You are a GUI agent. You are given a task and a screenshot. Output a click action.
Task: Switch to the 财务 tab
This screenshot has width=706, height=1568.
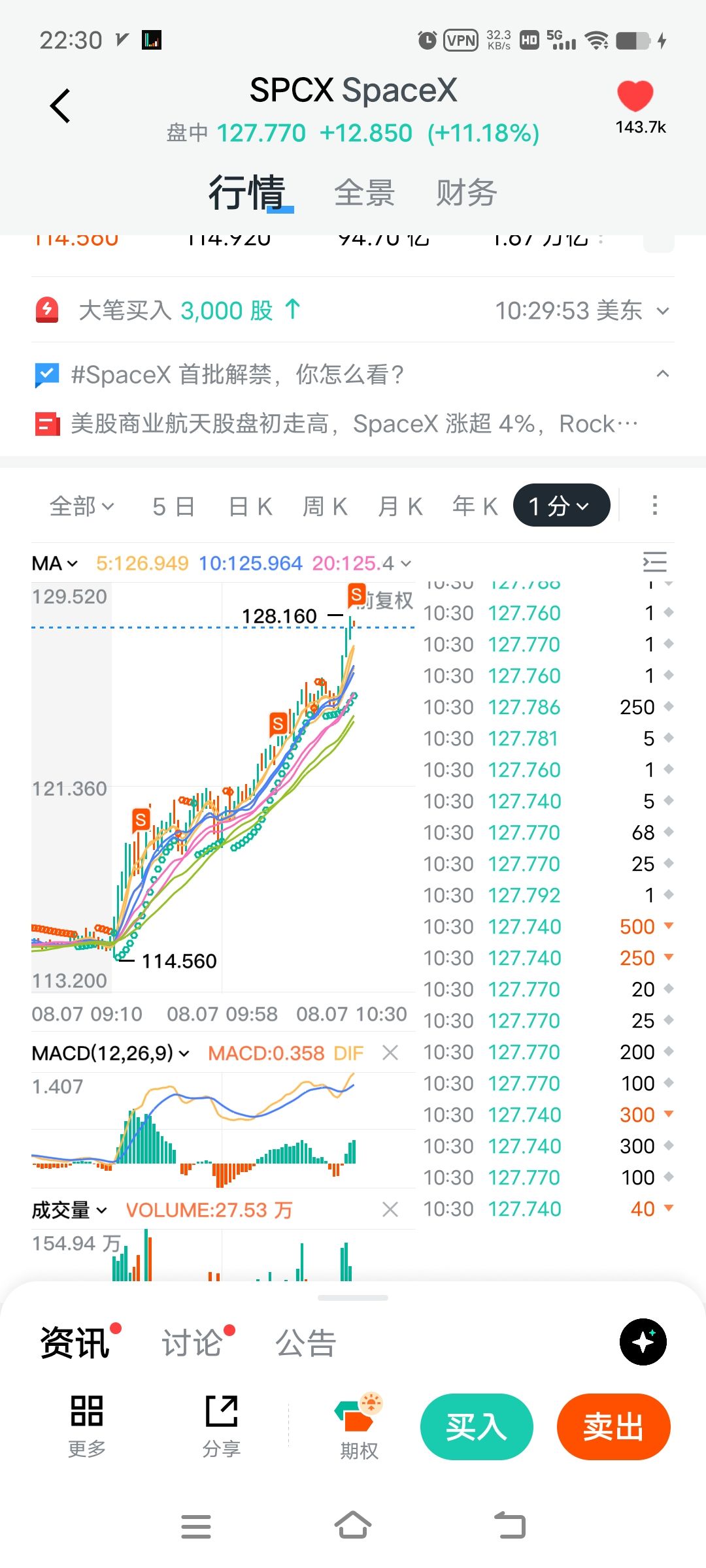point(466,193)
